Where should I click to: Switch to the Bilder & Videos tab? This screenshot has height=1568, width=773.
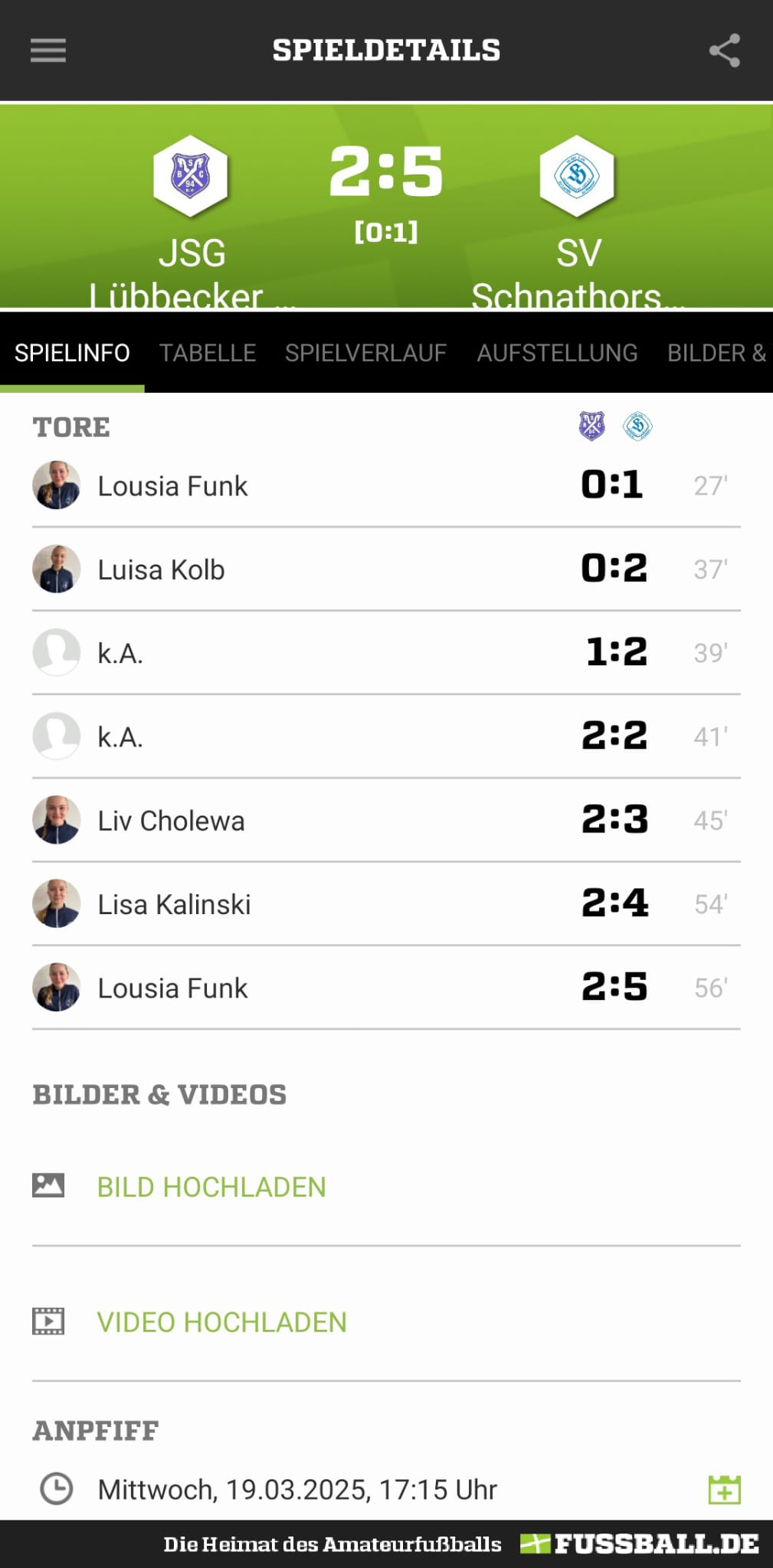tap(716, 353)
